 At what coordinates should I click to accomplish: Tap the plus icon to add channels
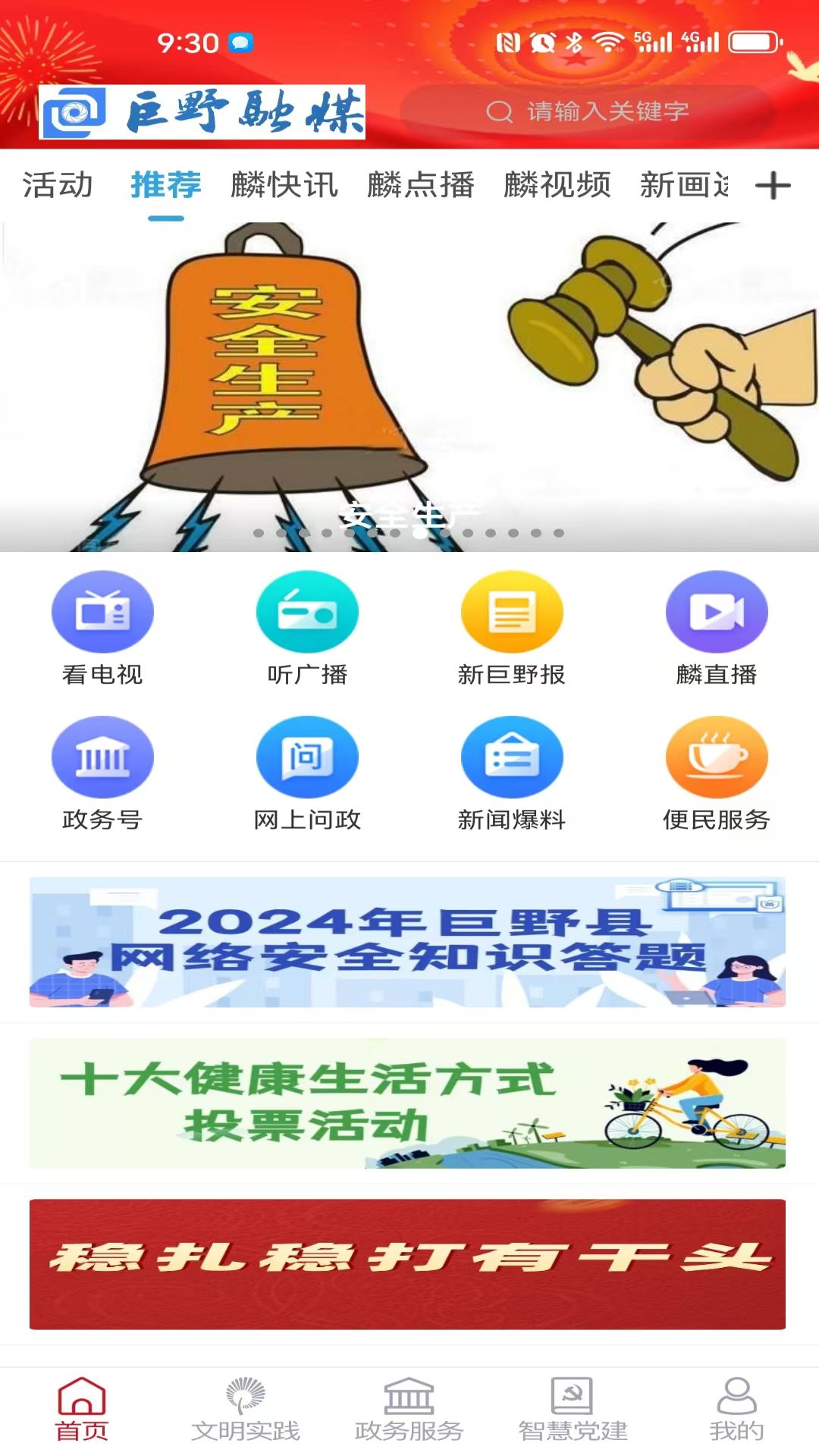773,186
